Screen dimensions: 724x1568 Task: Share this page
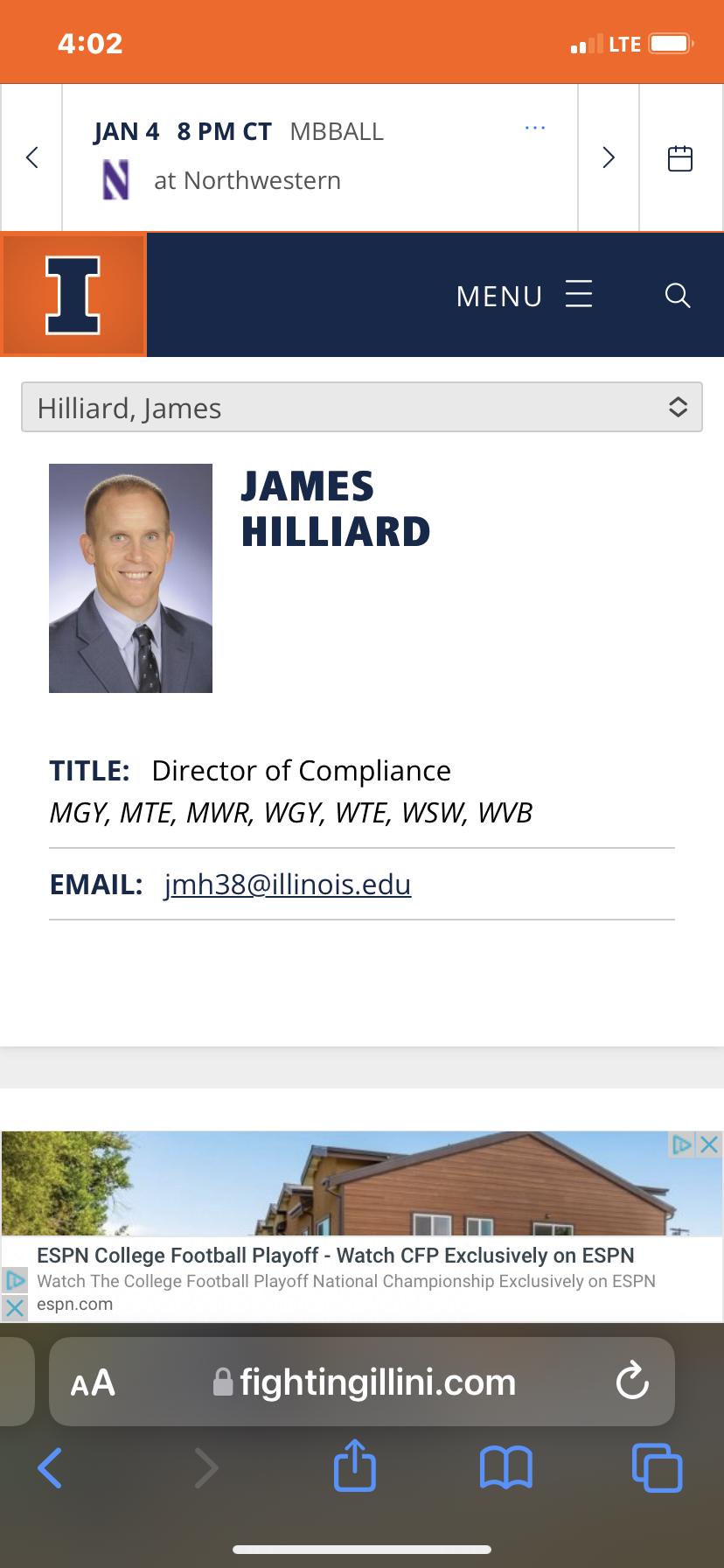[355, 1465]
